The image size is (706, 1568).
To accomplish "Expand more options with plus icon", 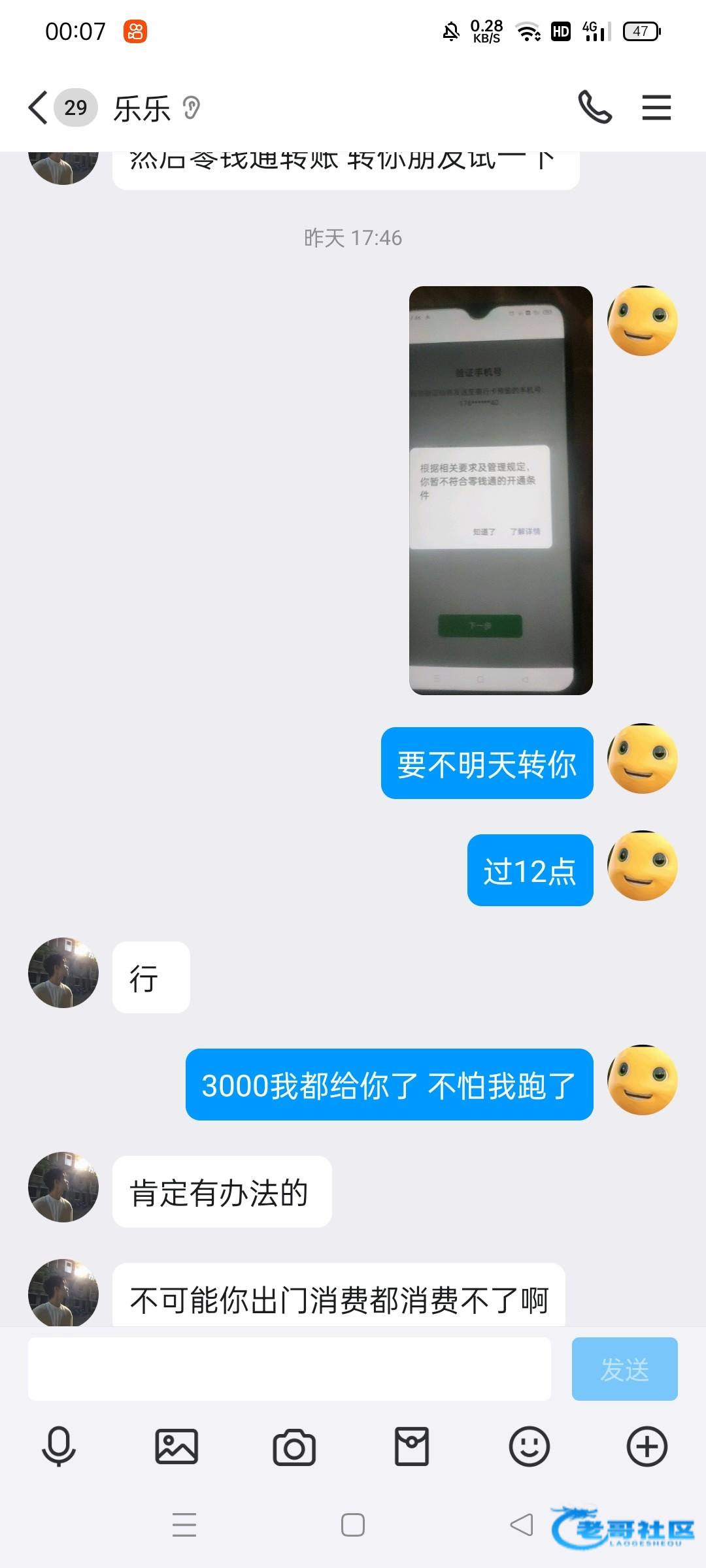I will click(x=647, y=1446).
